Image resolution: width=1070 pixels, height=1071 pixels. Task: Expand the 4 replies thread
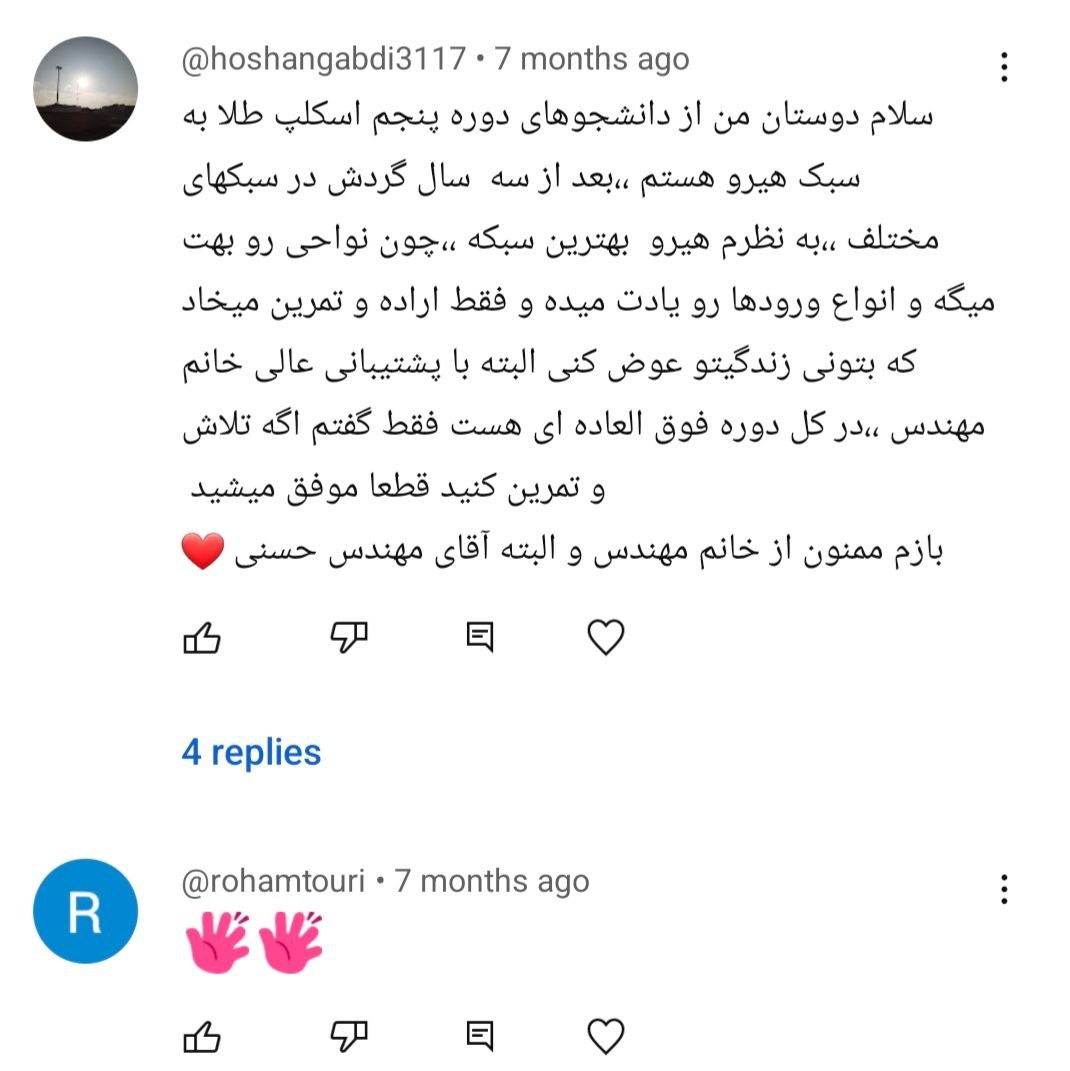click(251, 752)
